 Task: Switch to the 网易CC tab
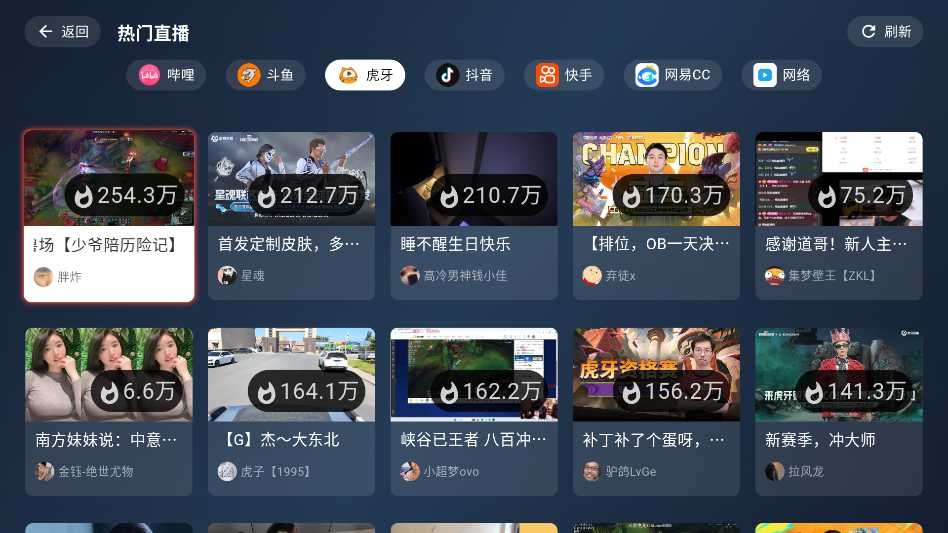point(673,75)
